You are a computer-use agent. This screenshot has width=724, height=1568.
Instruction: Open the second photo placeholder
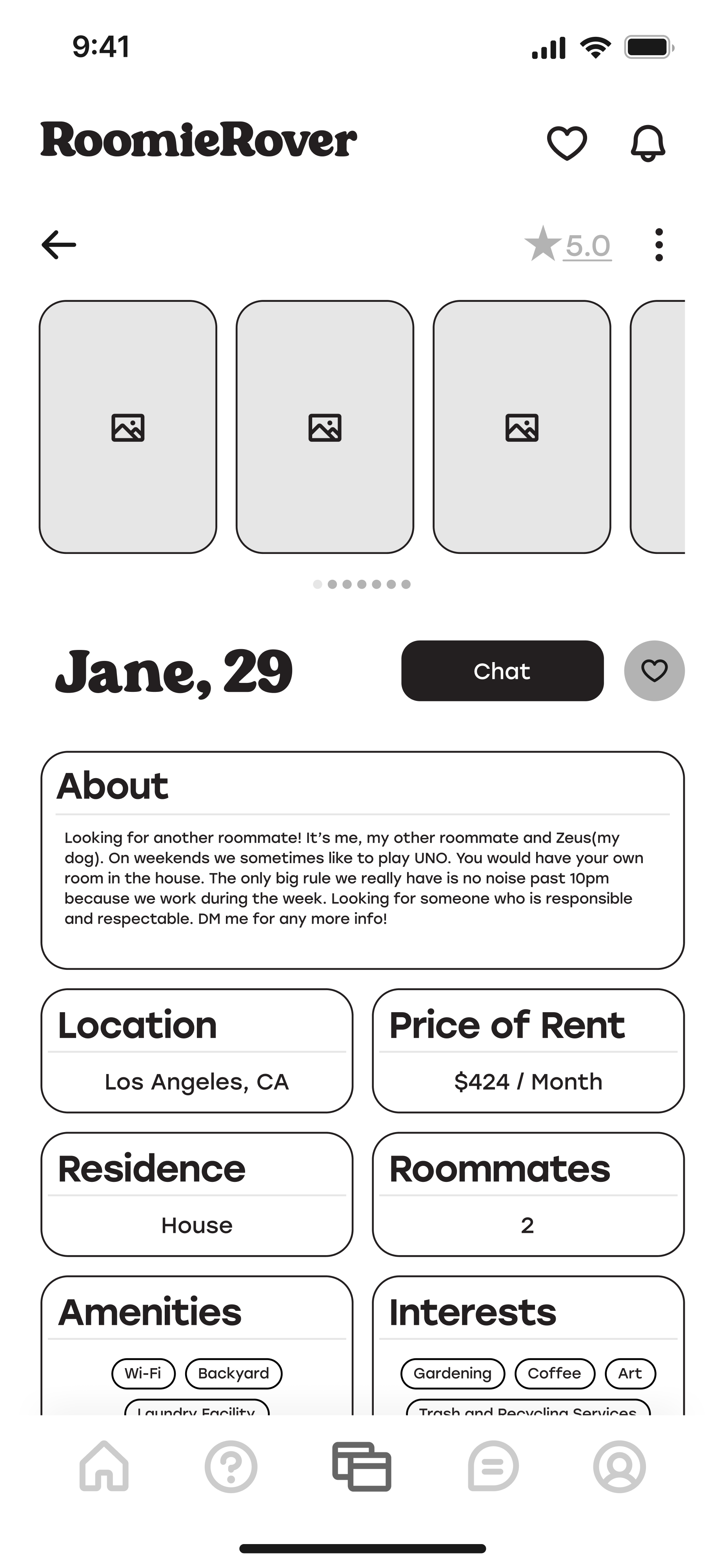pyautogui.click(x=325, y=427)
